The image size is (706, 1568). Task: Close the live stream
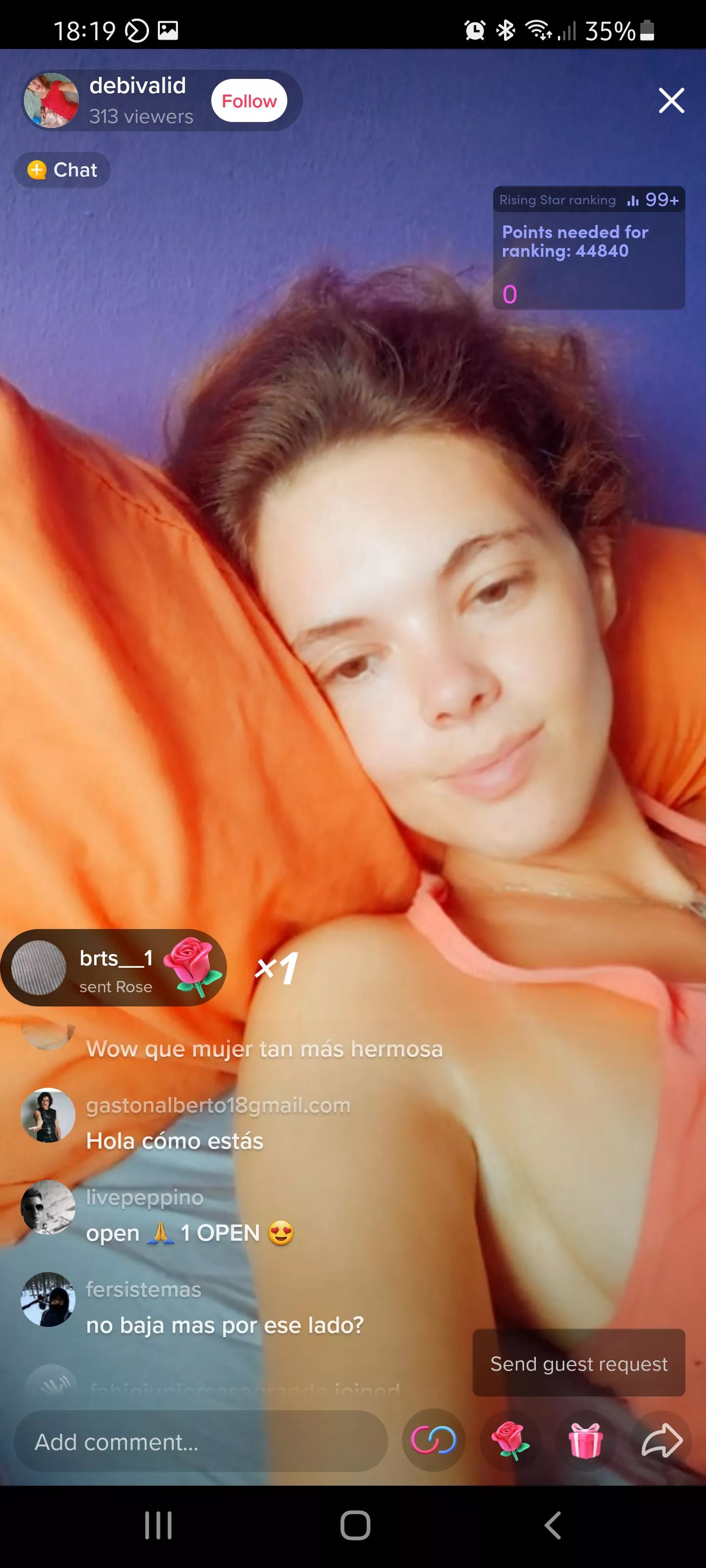(x=671, y=100)
